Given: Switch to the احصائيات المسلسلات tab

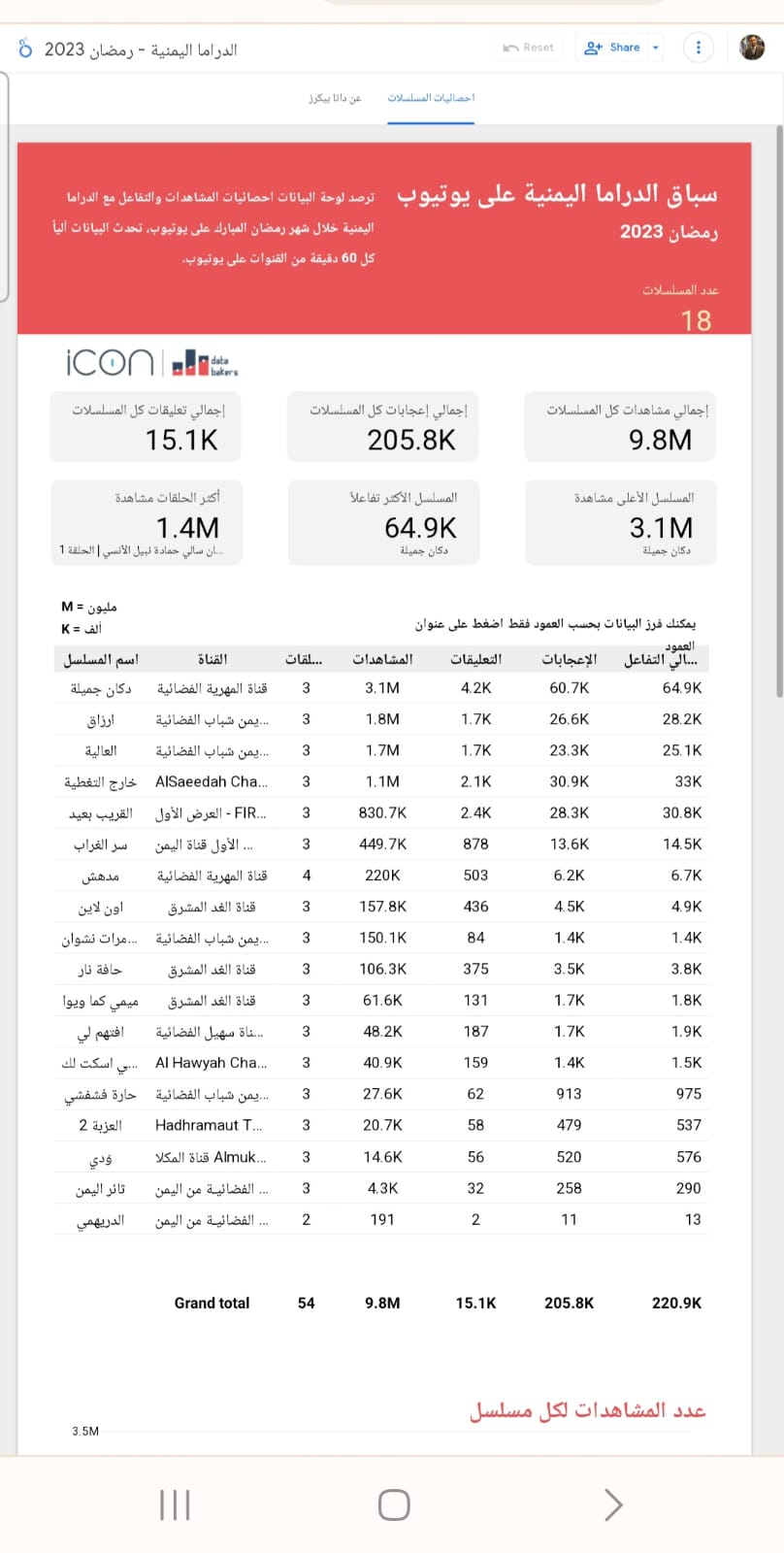Looking at the screenshot, I should (x=431, y=98).
